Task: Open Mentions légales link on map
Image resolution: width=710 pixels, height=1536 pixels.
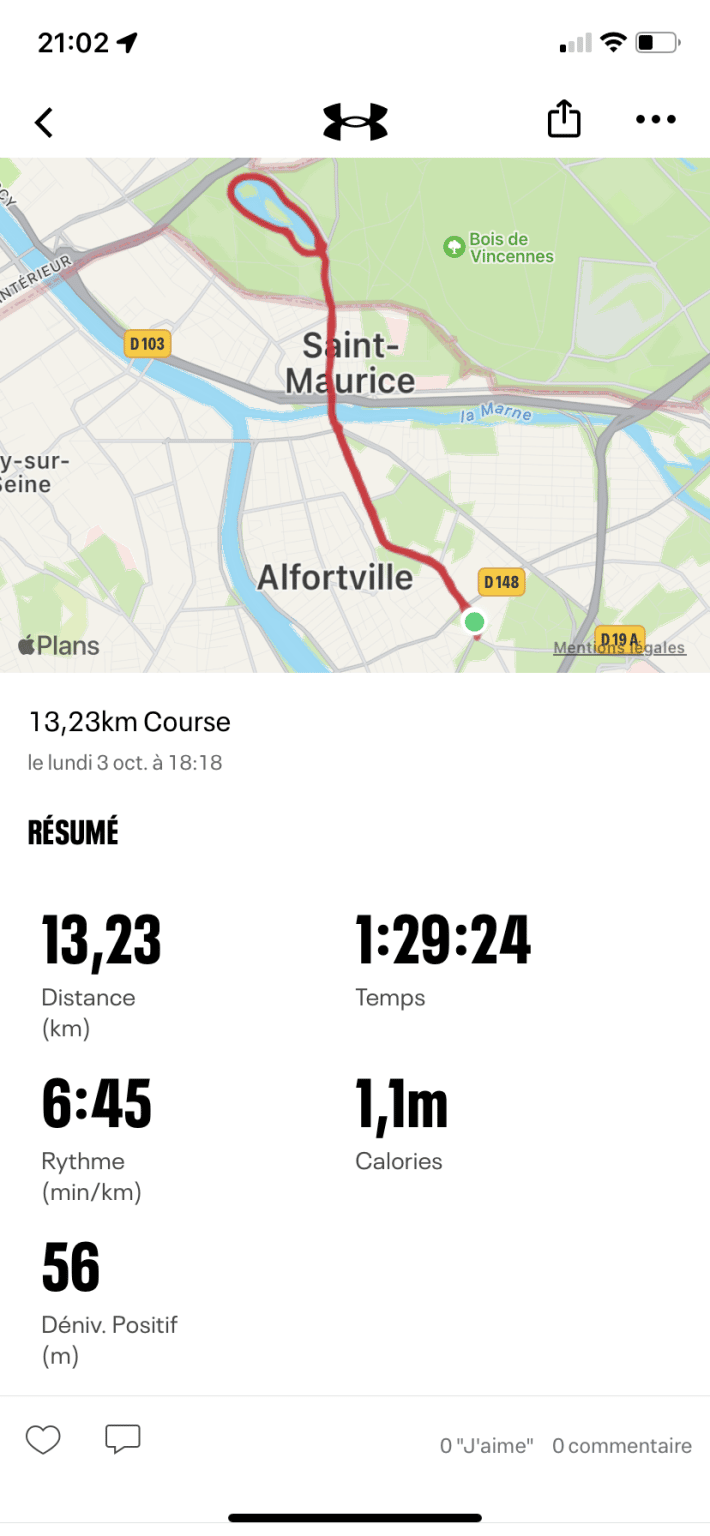Action: point(619,647)
